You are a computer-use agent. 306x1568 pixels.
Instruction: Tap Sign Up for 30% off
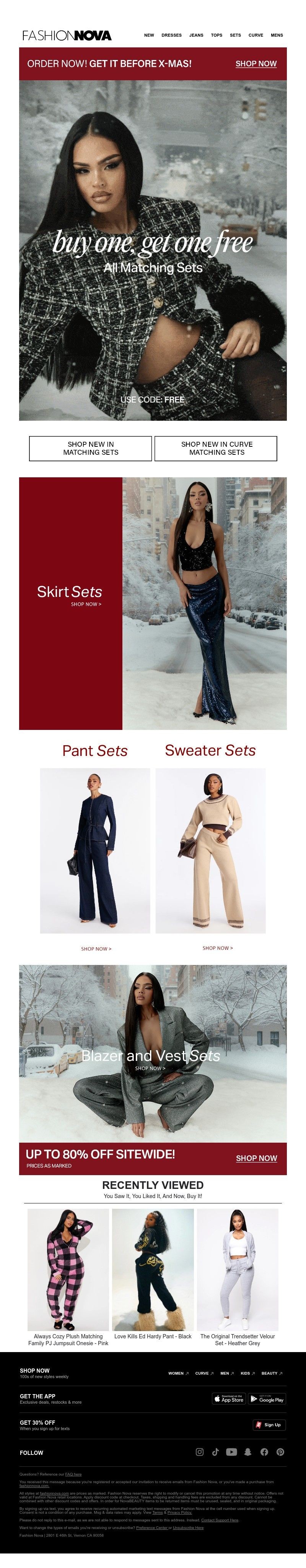[269, 1425]
